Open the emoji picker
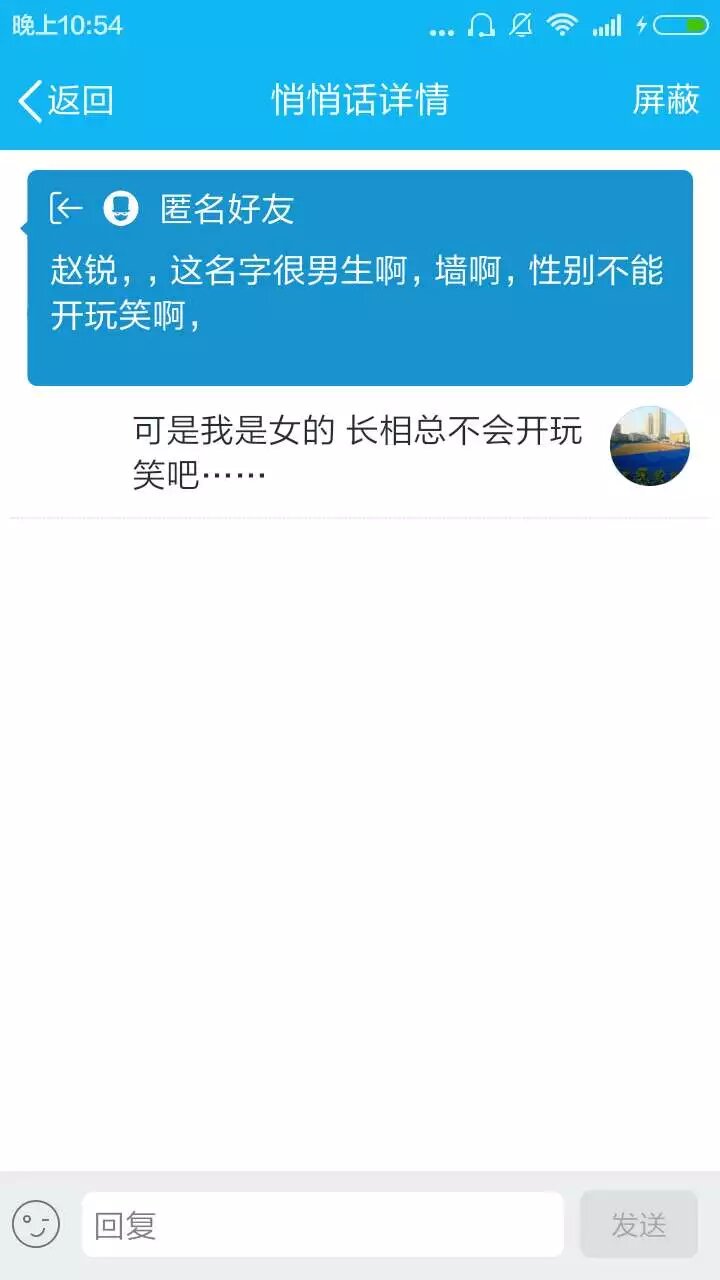The image size is (720, 1280). click(x=37, y=1224)
